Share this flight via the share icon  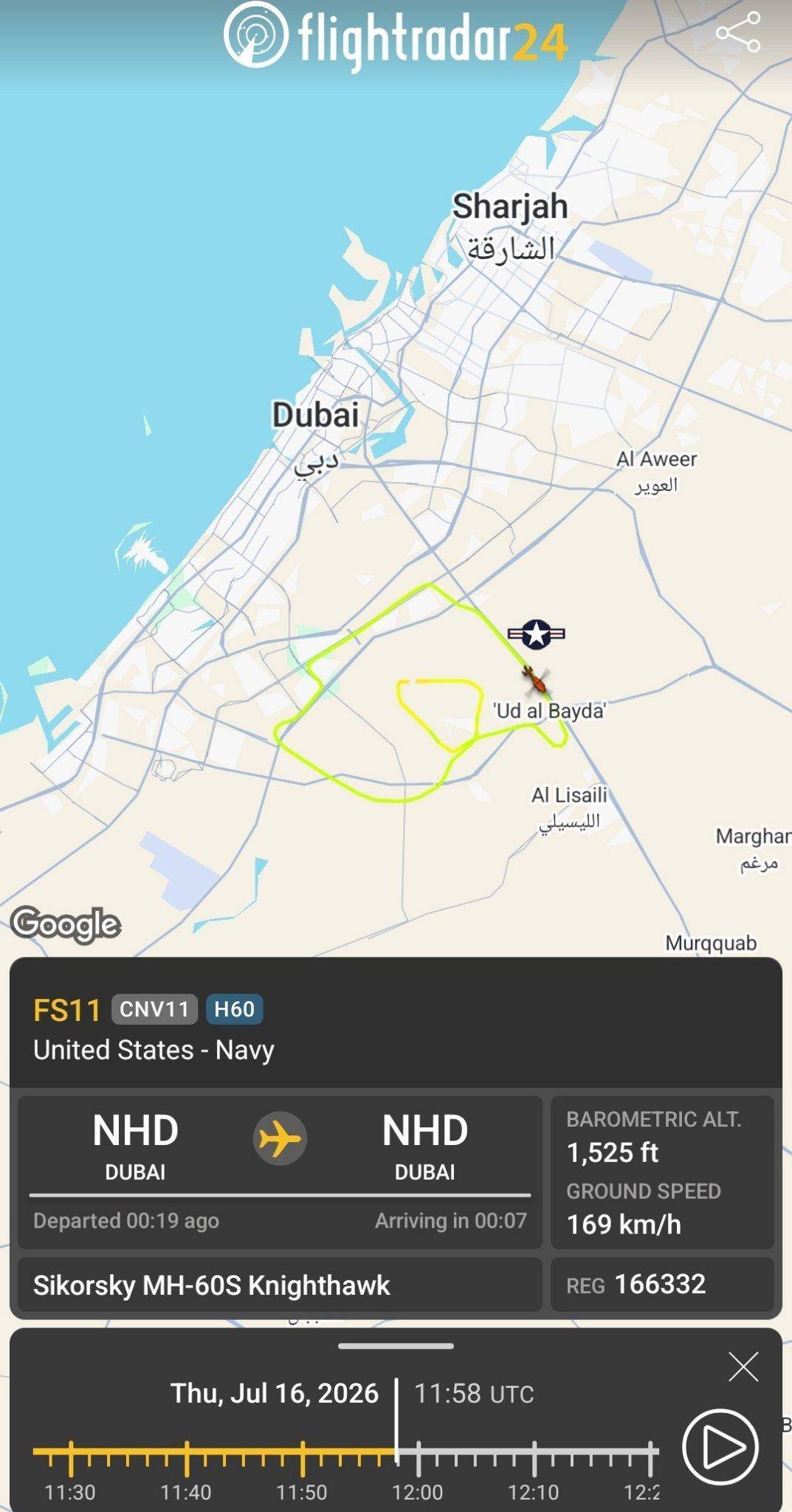click(738, 32)
